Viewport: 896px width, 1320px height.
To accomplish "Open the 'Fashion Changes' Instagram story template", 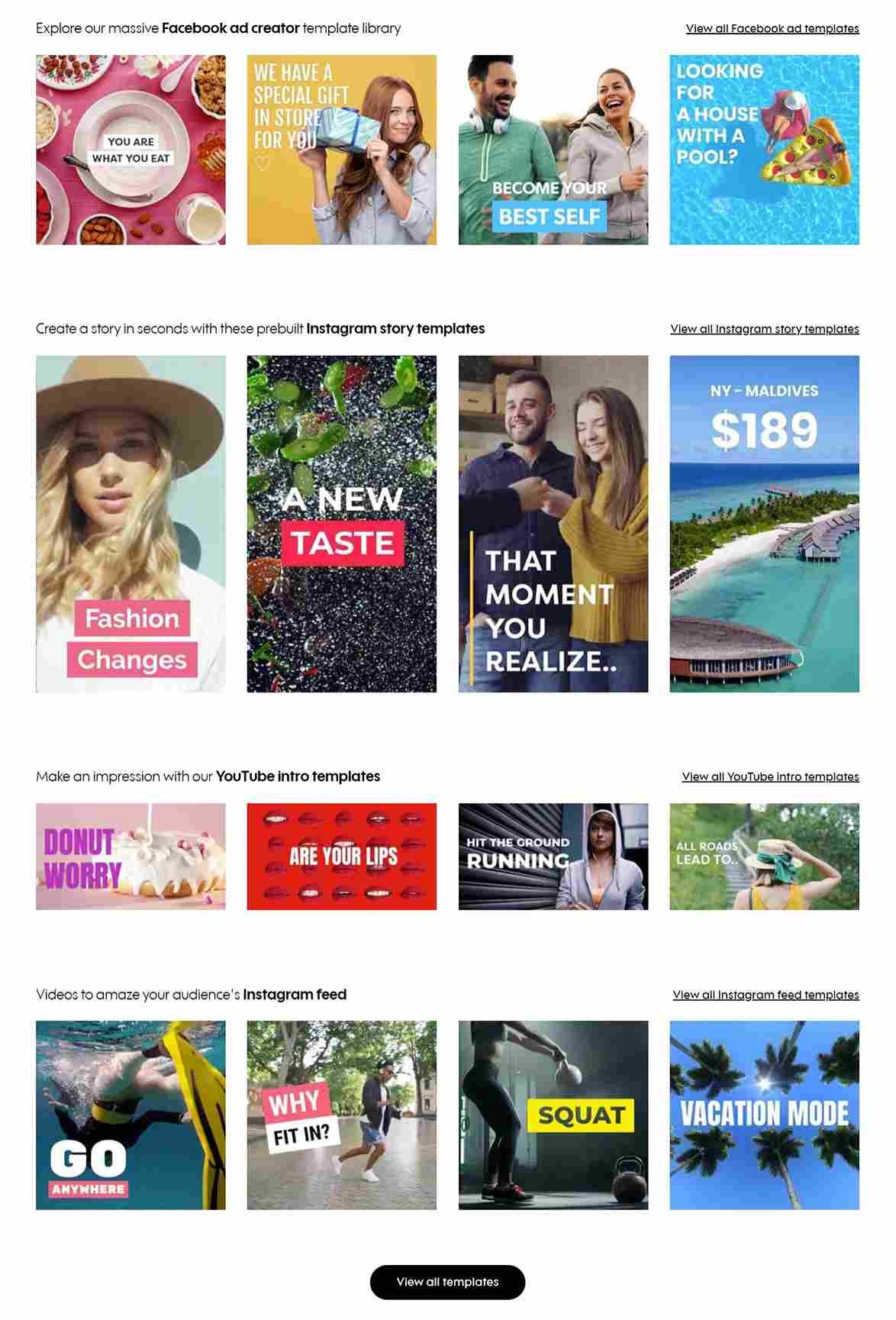I will [131, 524].
